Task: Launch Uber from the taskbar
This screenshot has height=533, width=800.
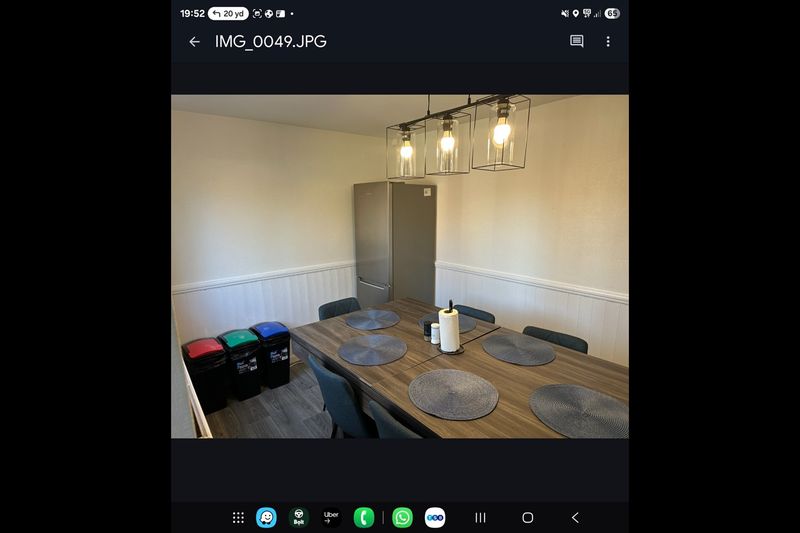Action: [331, 517]
